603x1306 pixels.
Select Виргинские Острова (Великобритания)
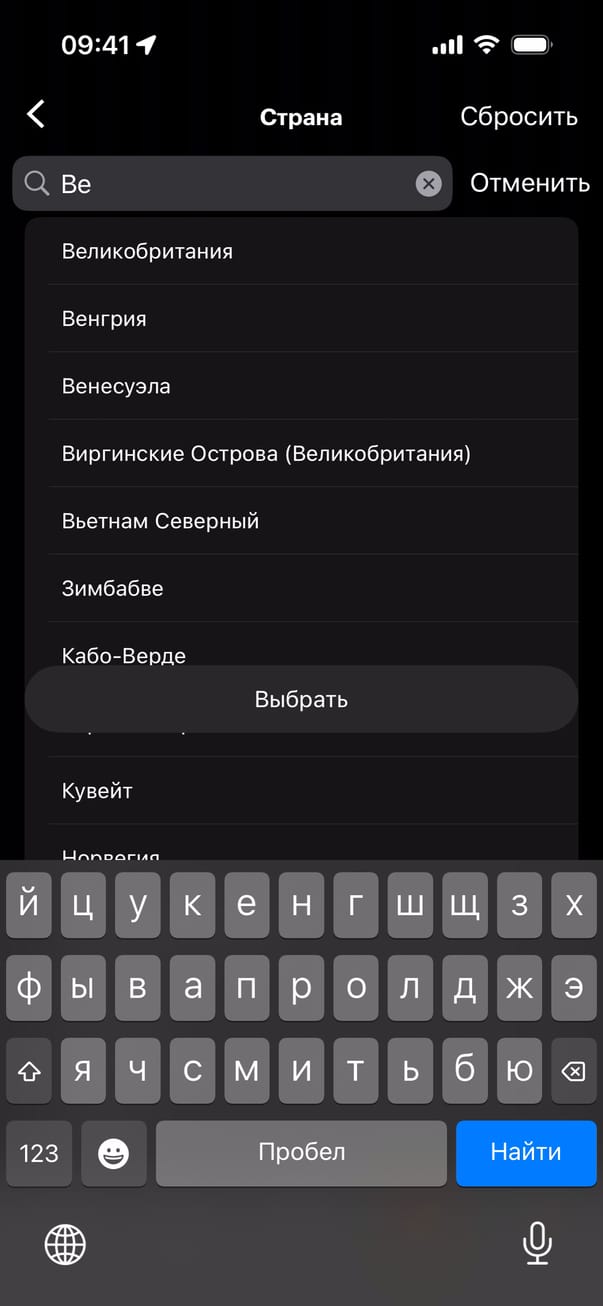coord(266,454)
